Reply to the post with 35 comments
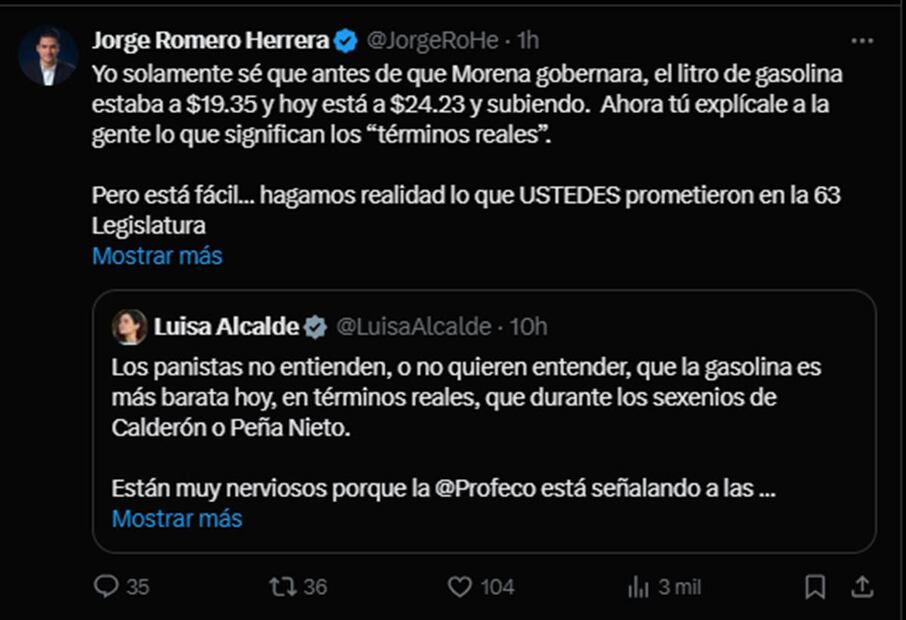Screen dimensions: 906x620 [105, 587]
